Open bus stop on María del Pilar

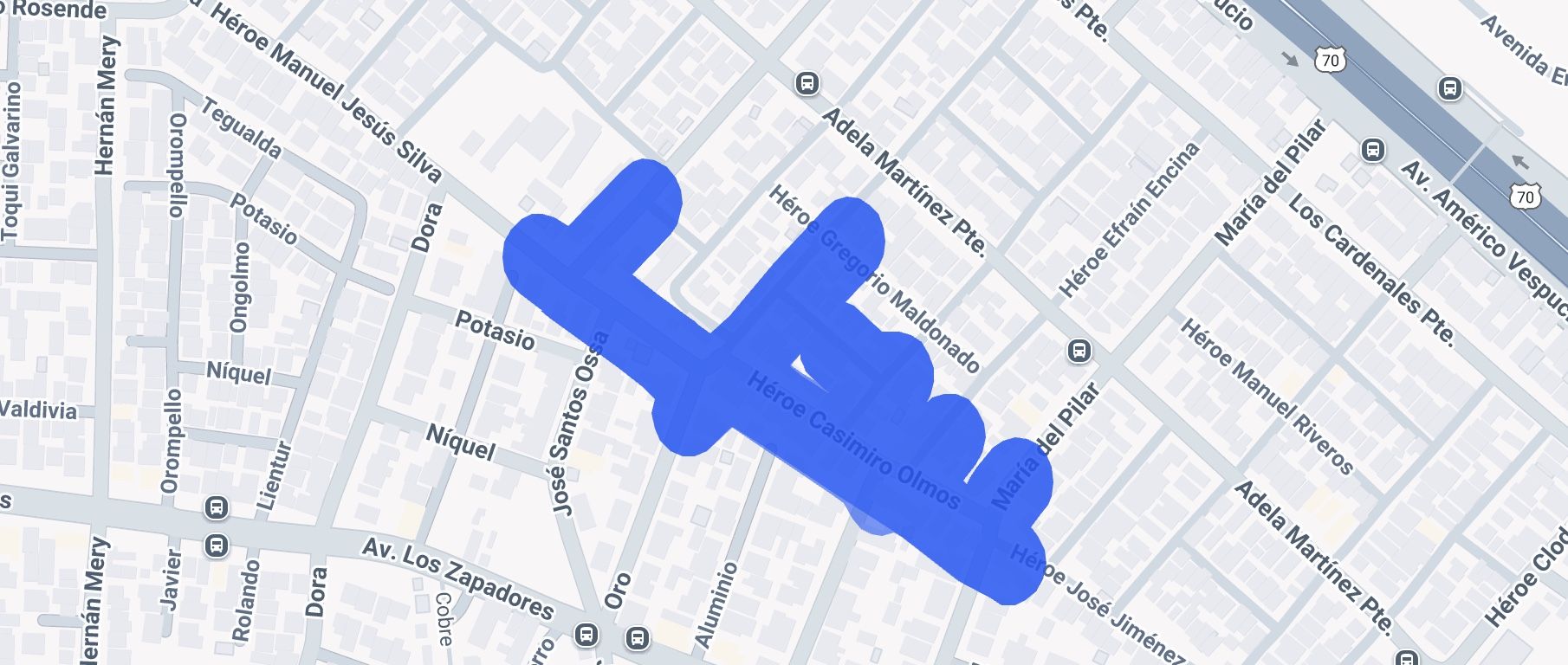tap(1079, 351)
